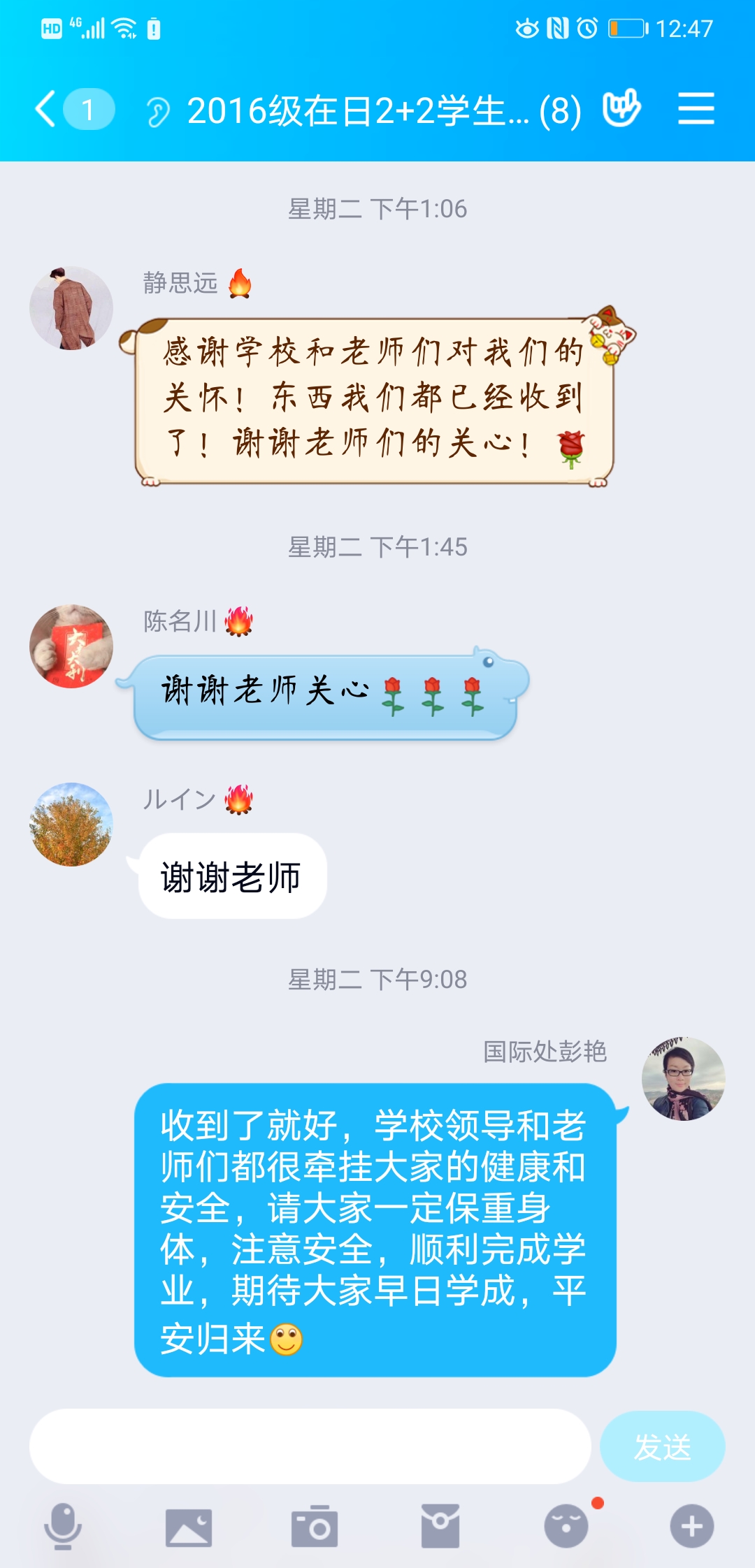Open the red envelope icon
The image size is (755, 1568).
[x=440, y=1527]
